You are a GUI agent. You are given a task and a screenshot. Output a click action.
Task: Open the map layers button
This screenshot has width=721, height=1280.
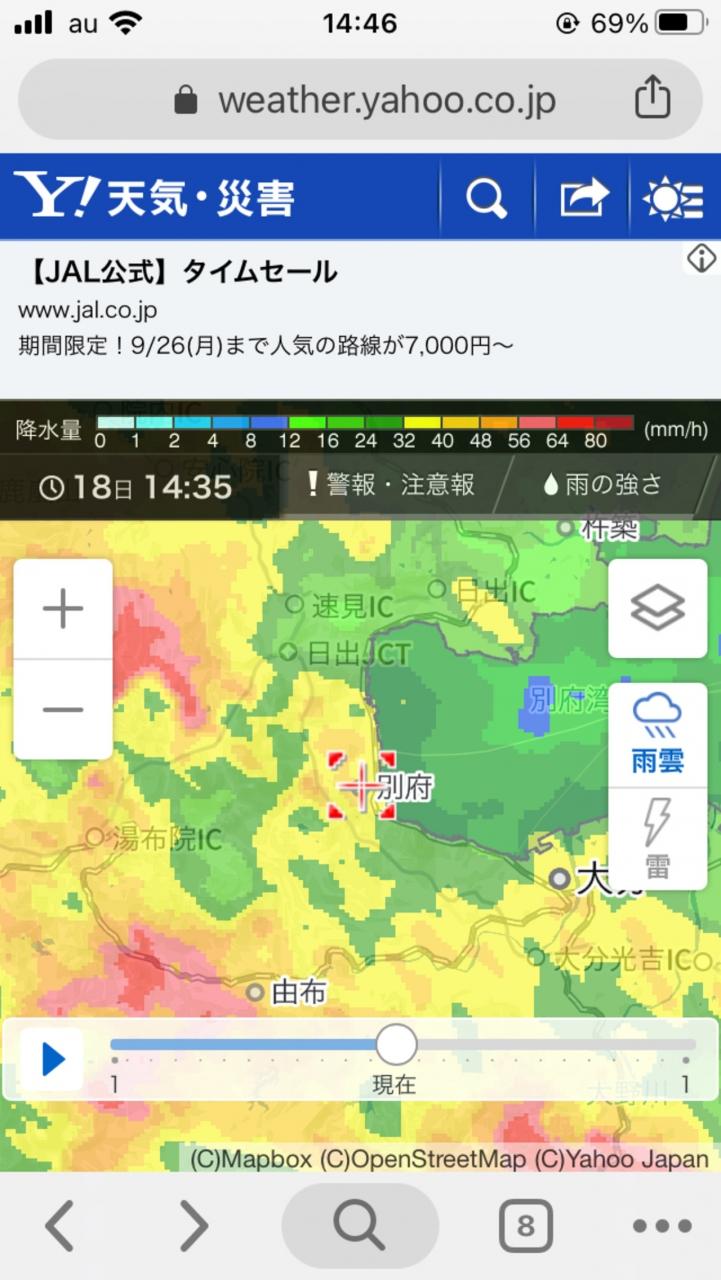657,607
